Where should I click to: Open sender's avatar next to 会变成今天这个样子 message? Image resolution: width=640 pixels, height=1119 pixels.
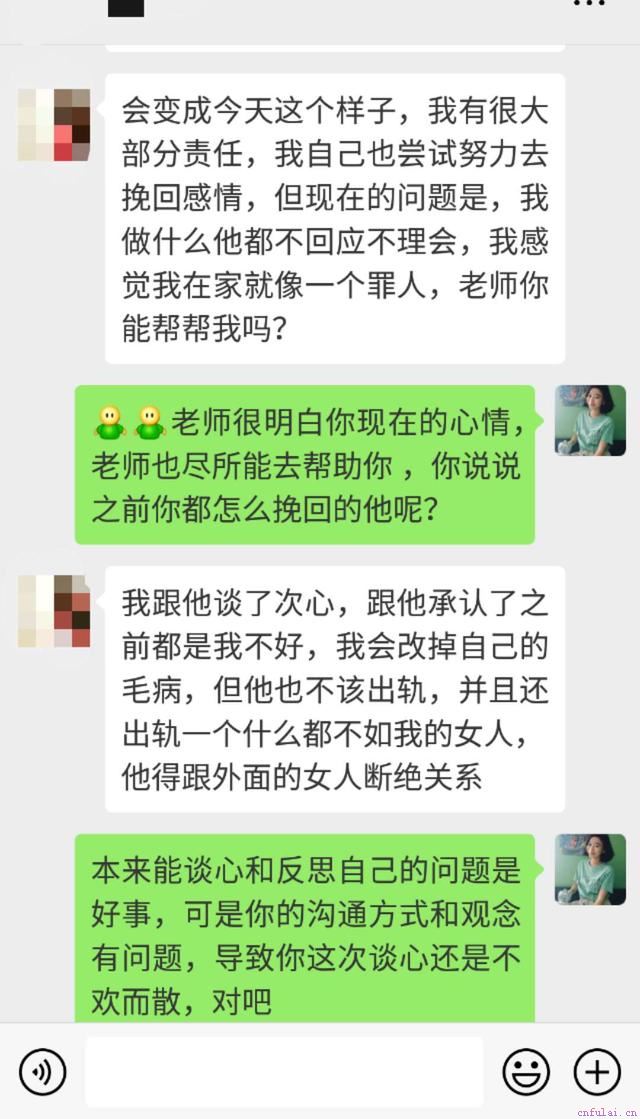tap(54, 125)
